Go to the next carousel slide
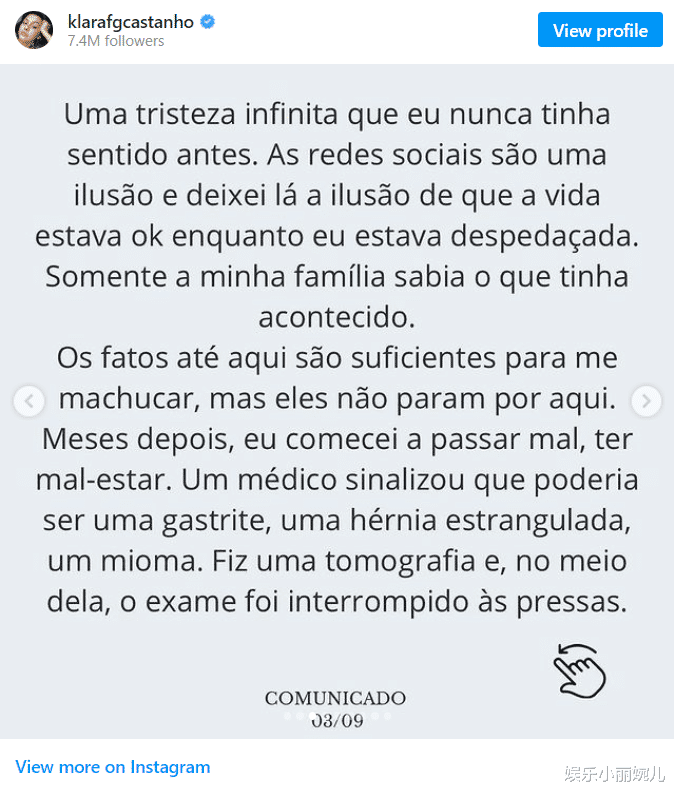 coord(646,402)
